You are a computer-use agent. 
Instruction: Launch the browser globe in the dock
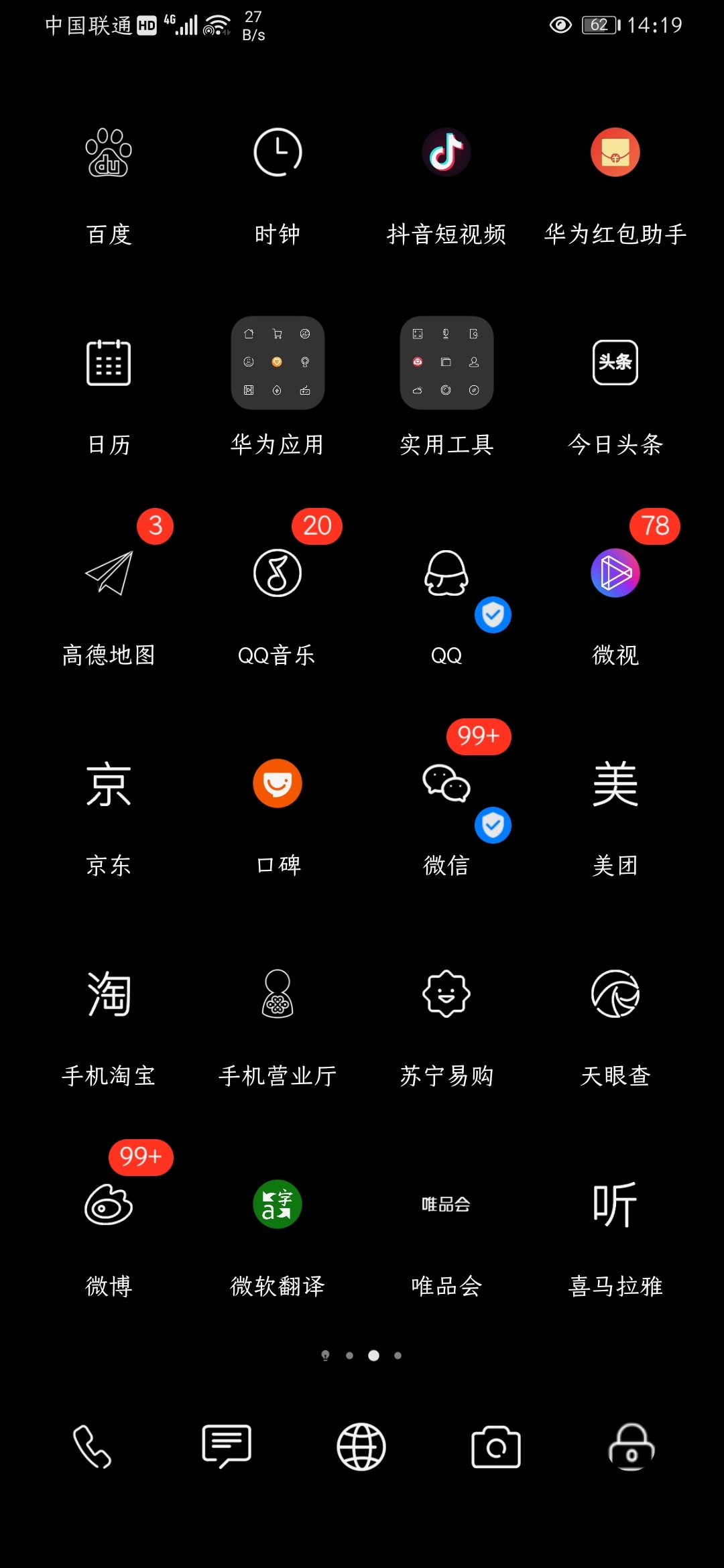point(361,1447)
